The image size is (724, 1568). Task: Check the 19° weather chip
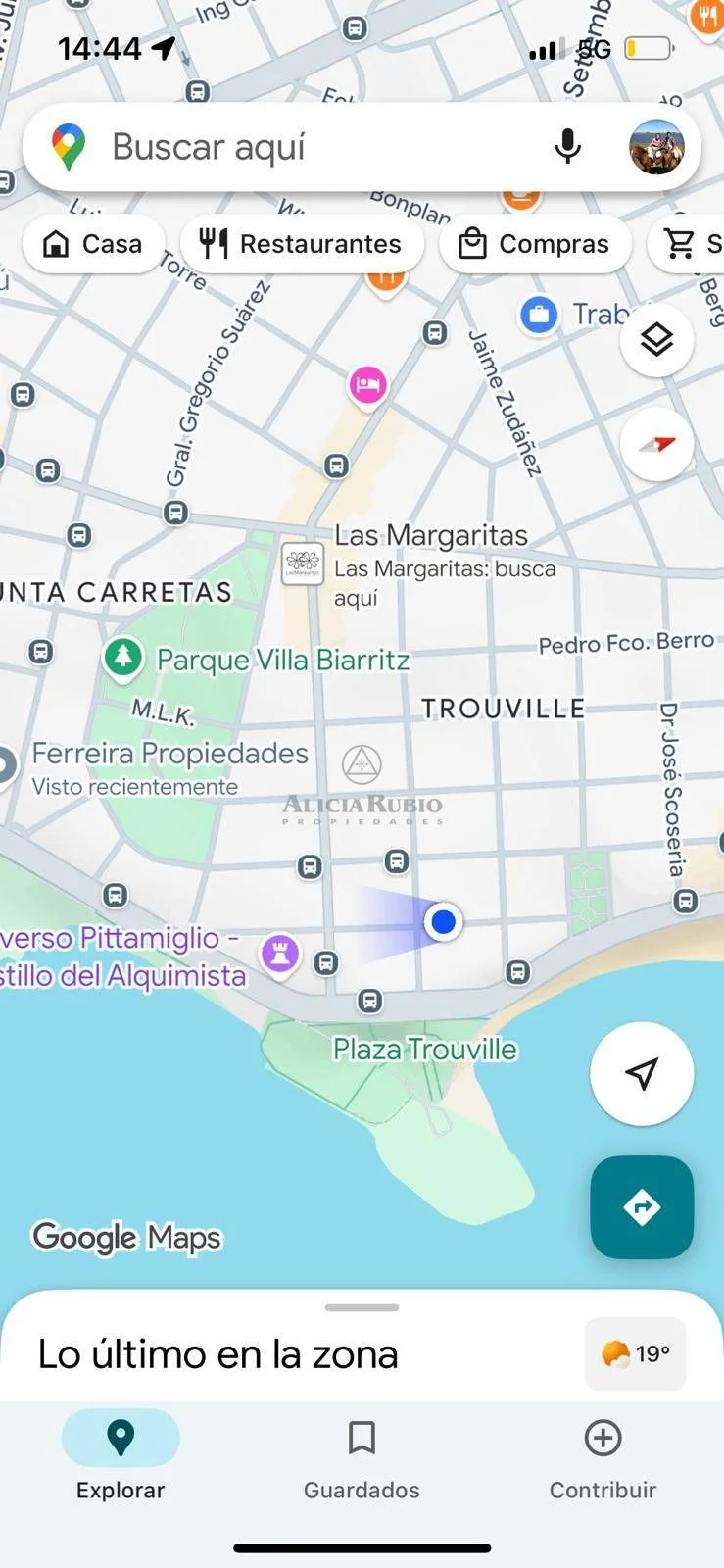pyautogui.click(x=636, y=1353)
